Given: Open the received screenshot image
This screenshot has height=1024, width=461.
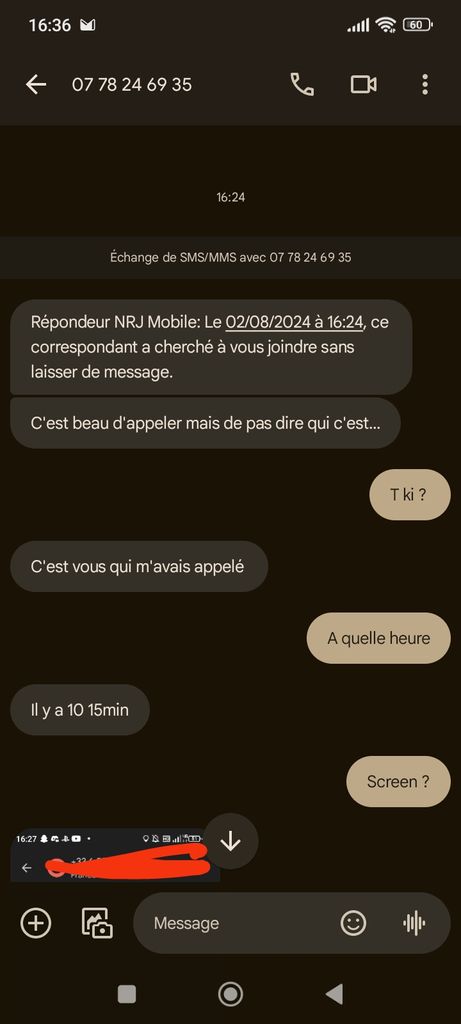Looking at the screenshot, I should click(x=115, y=856).
